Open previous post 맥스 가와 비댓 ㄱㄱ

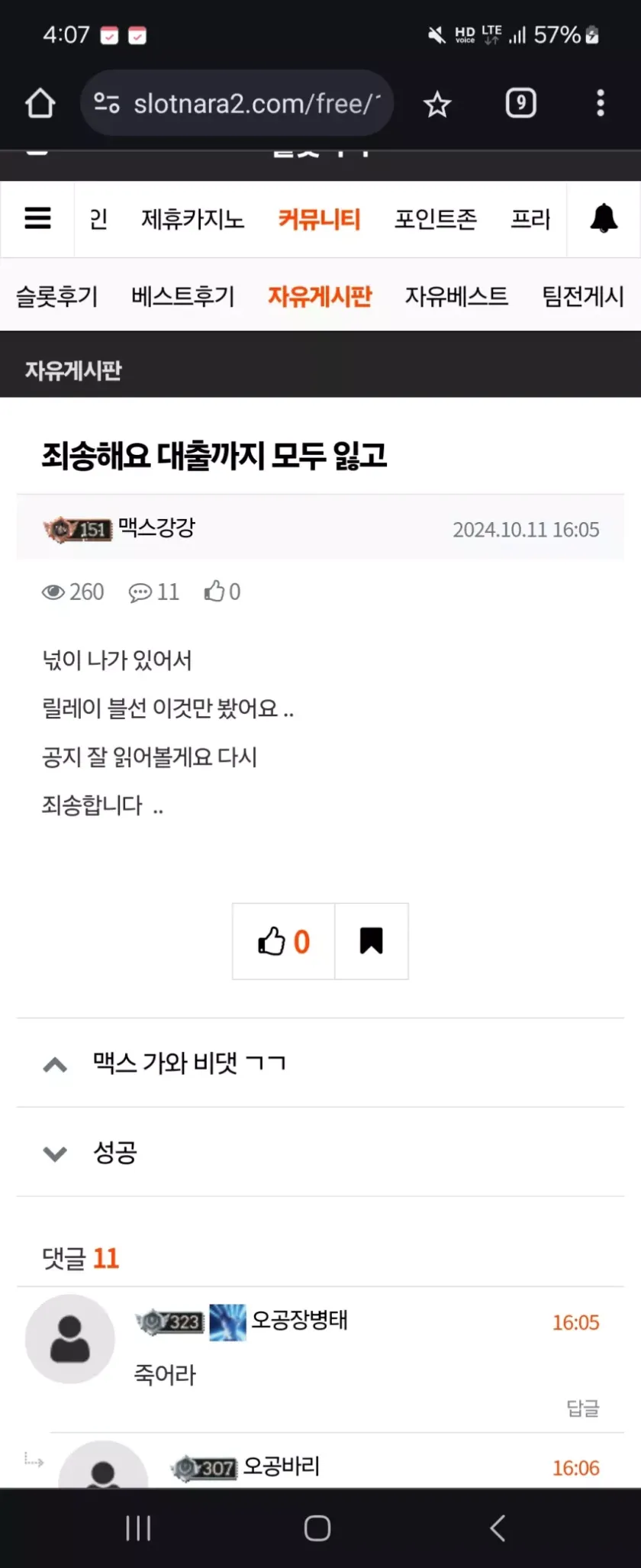tap(188, 1063)
